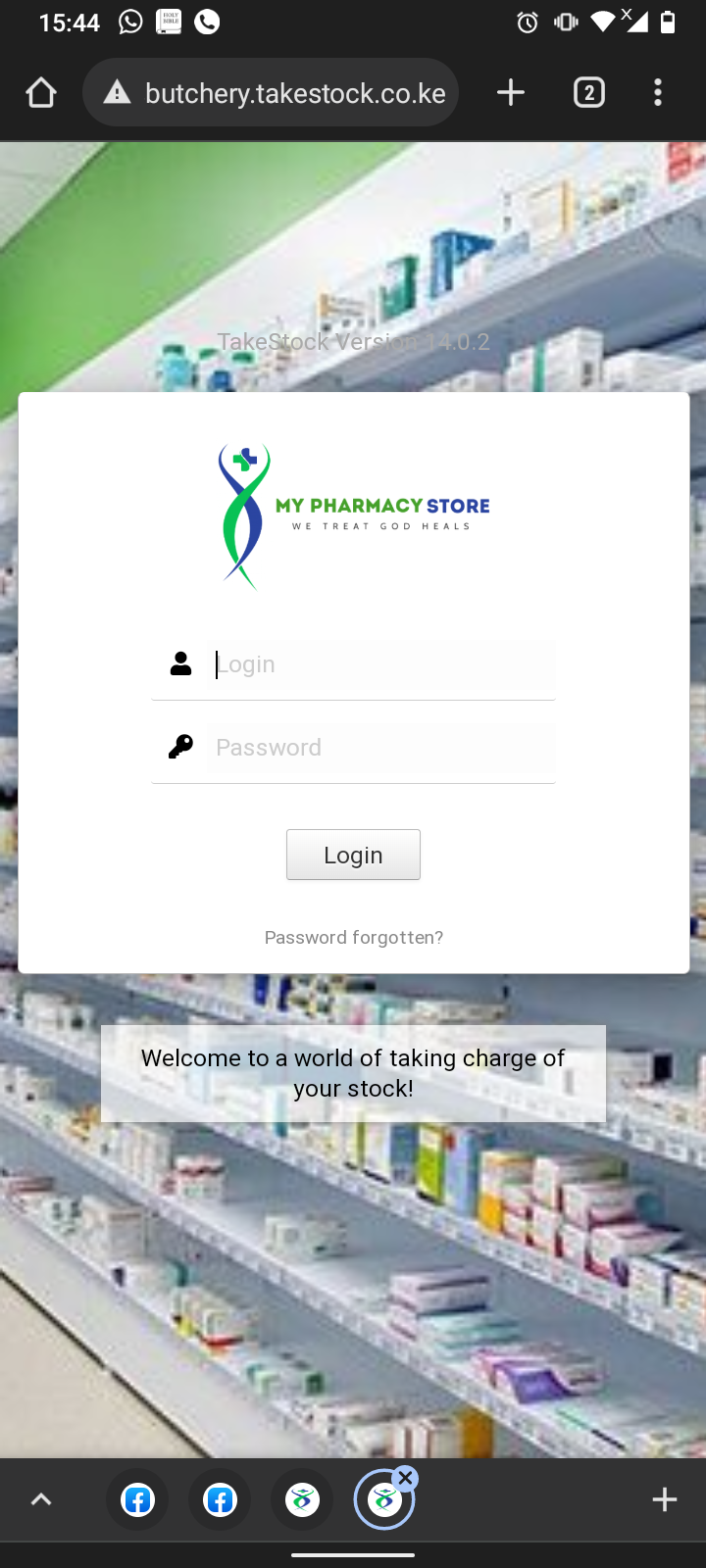Open the tab switcher showing 2 tabs
Image resolution: width=706 pixels, height=1568 pixels.
tap(588, 93)
